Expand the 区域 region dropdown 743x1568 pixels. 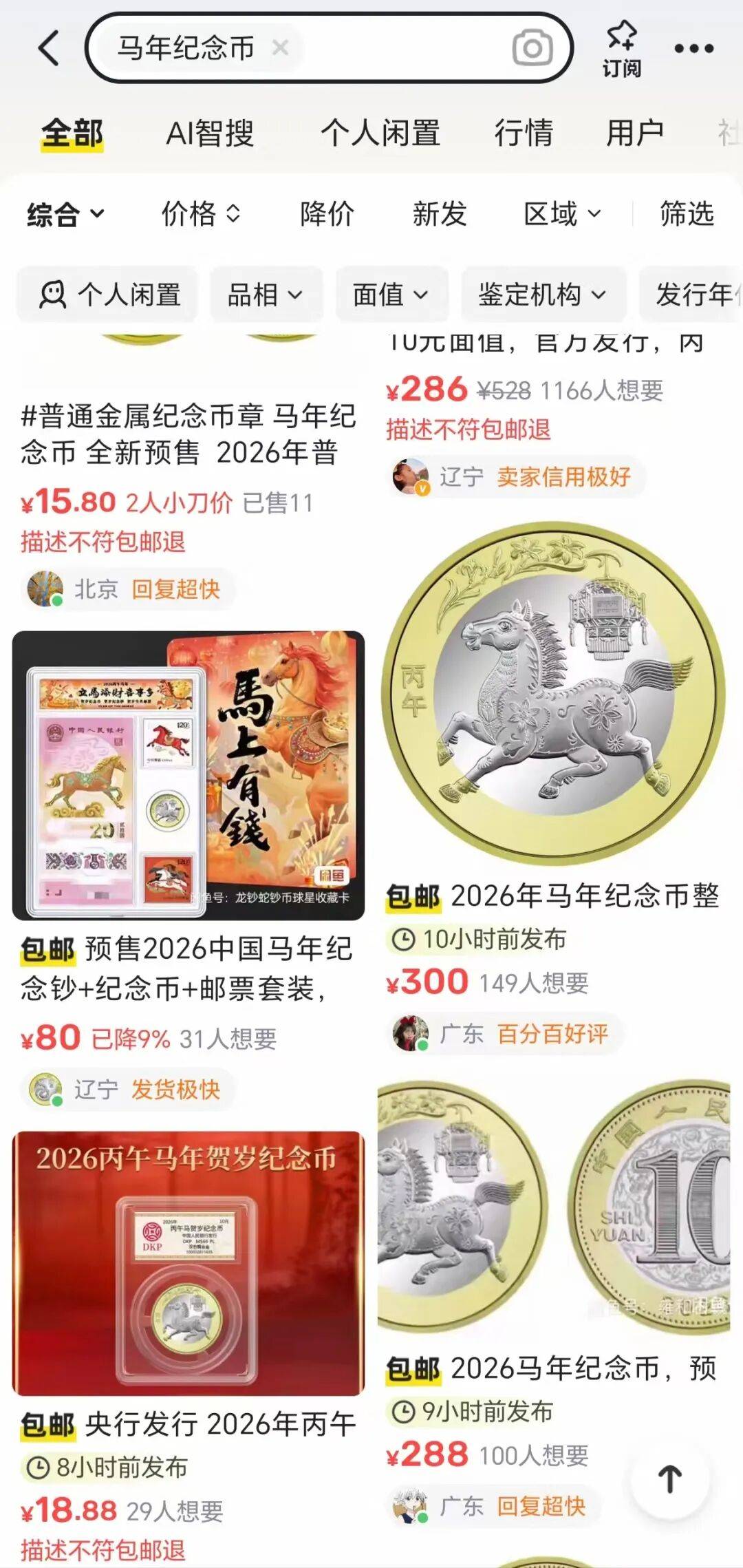coord(562,214)
